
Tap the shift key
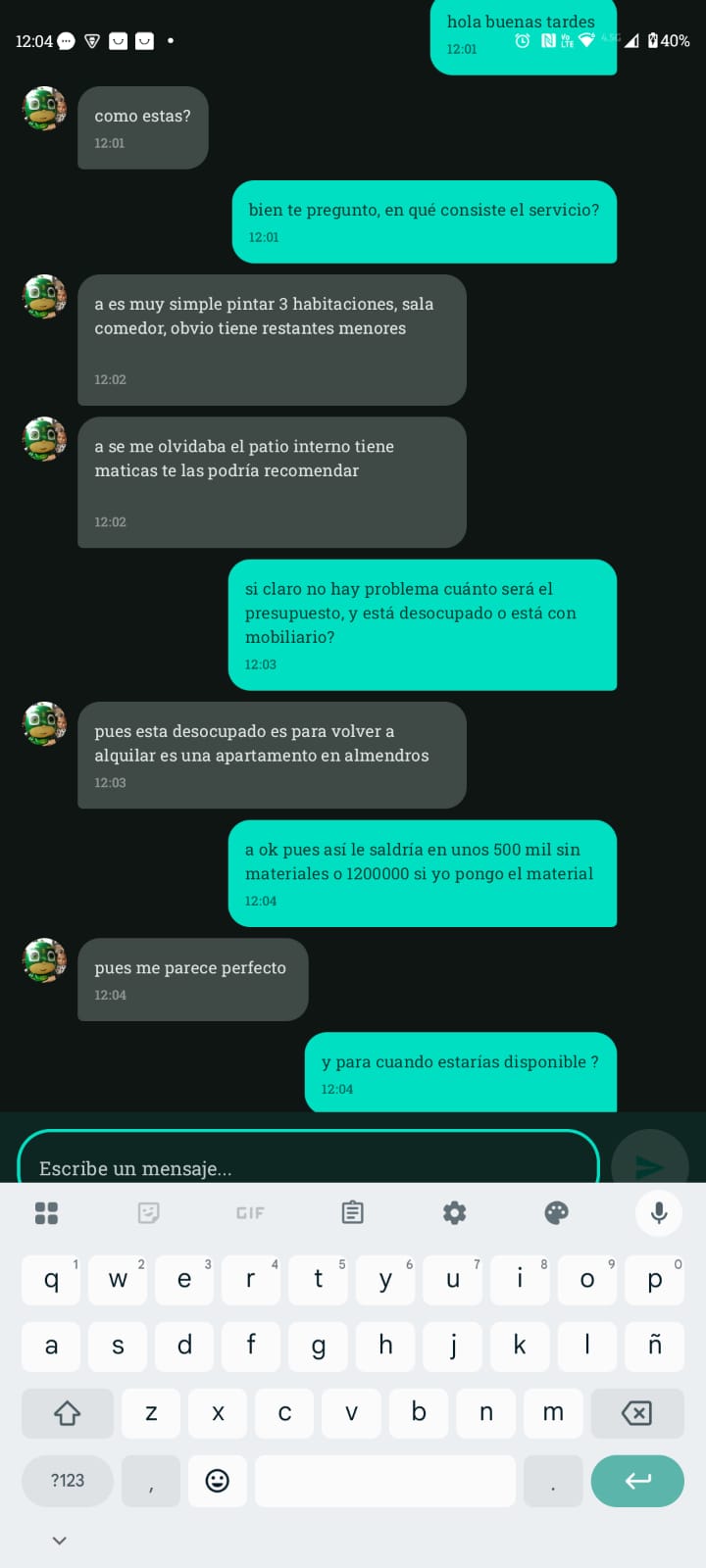(x=67, y=1413)
